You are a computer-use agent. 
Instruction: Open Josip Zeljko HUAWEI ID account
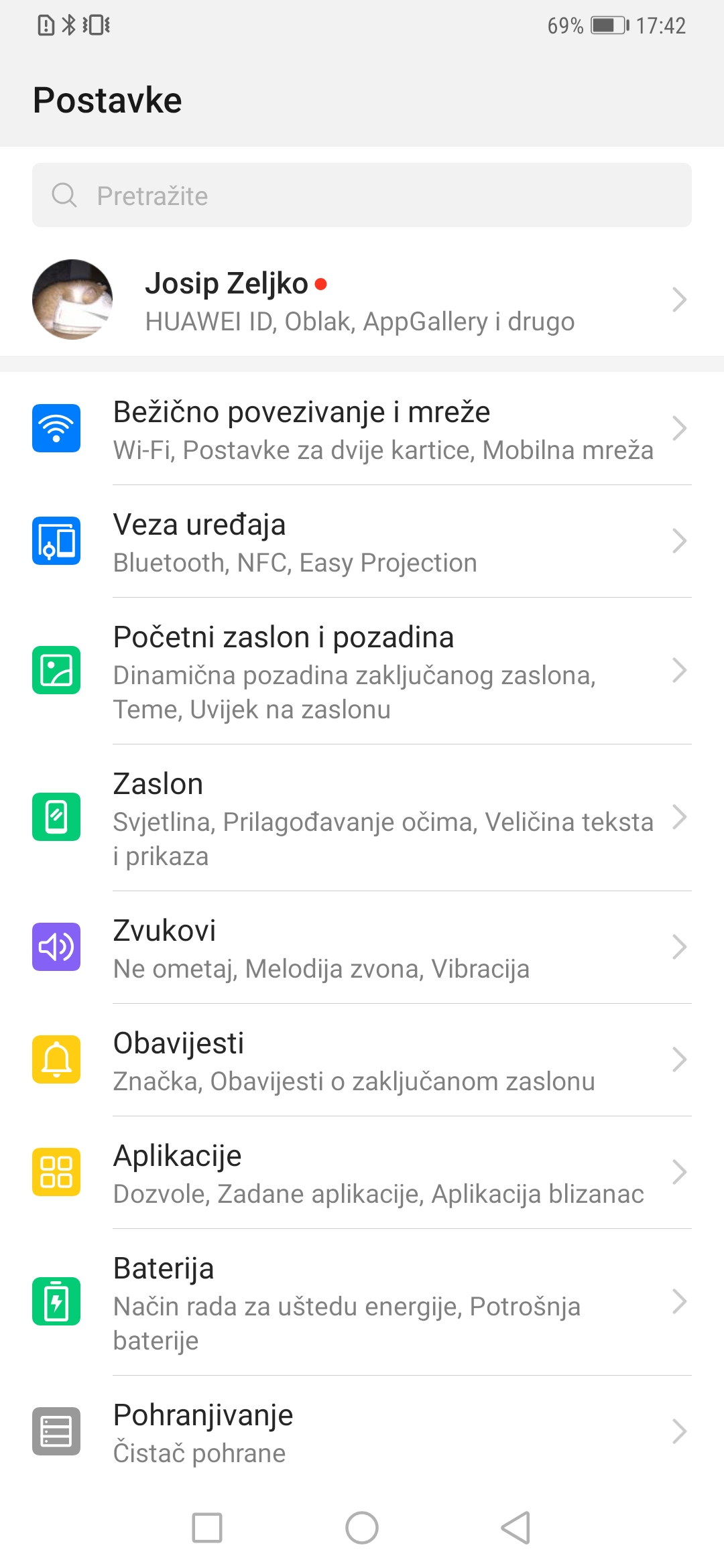pyautogui.click(x=362, y=300)
